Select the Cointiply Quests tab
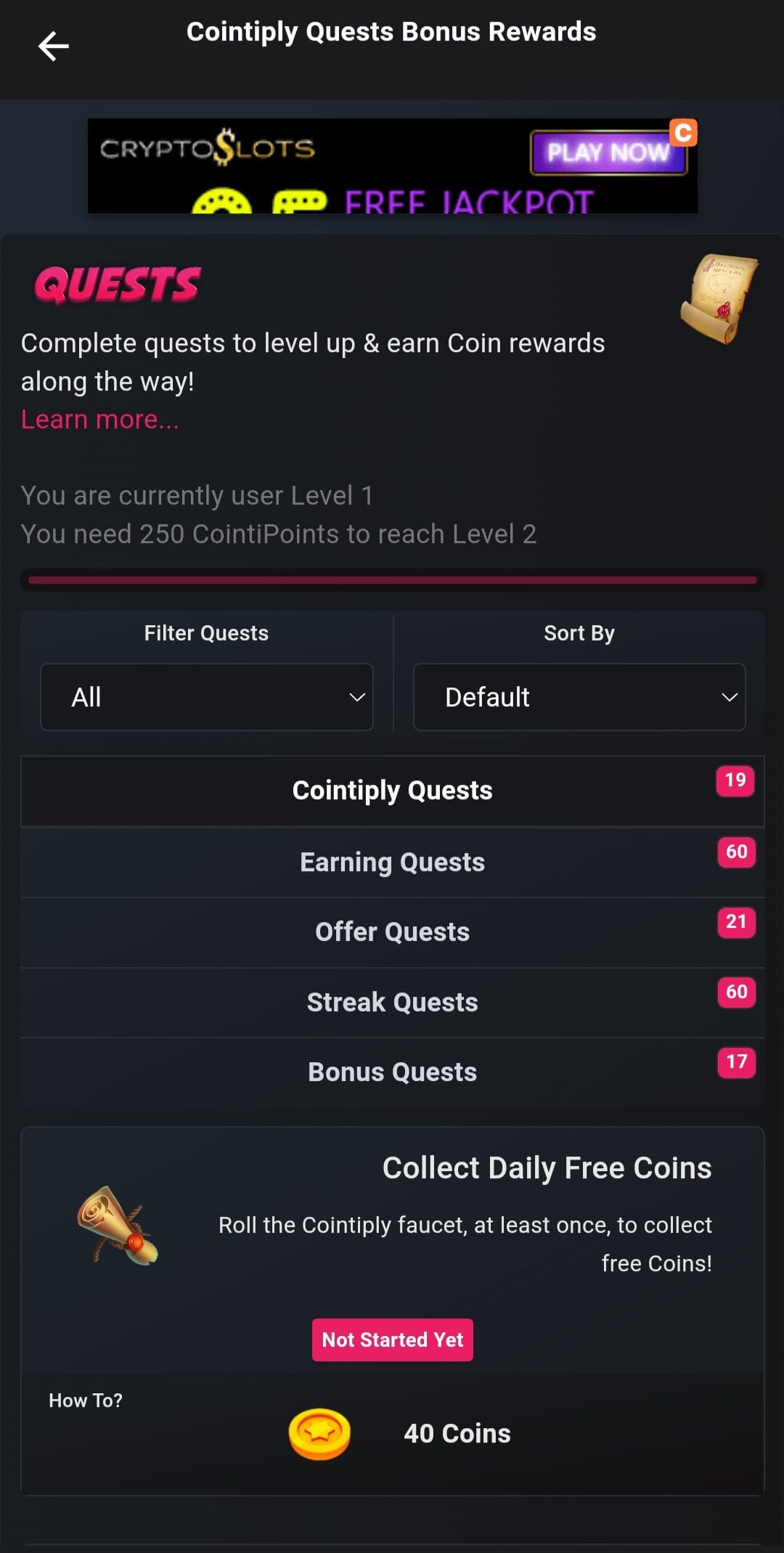 tap(393, 791)
